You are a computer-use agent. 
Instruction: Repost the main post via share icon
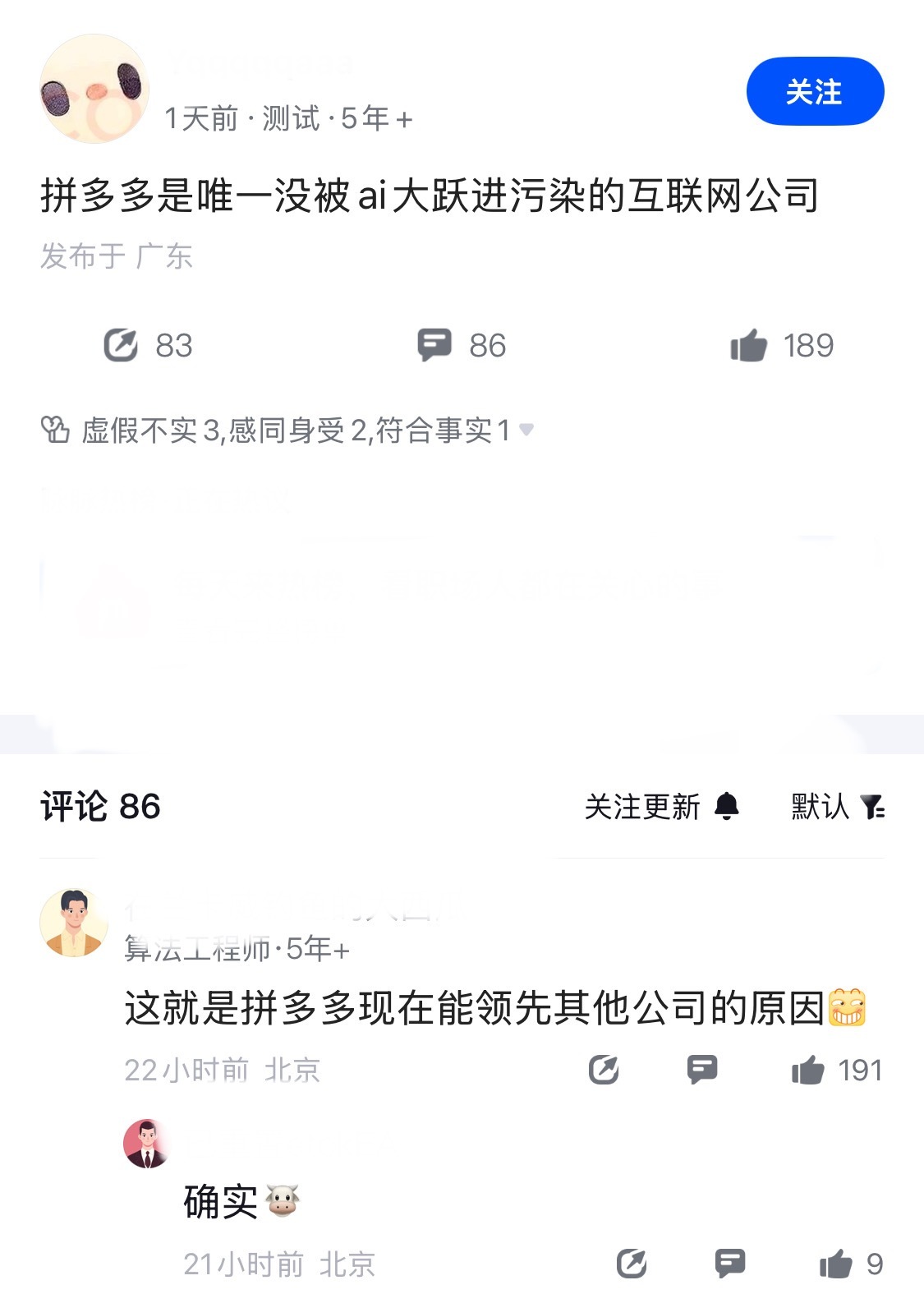(x=122, y=346)
